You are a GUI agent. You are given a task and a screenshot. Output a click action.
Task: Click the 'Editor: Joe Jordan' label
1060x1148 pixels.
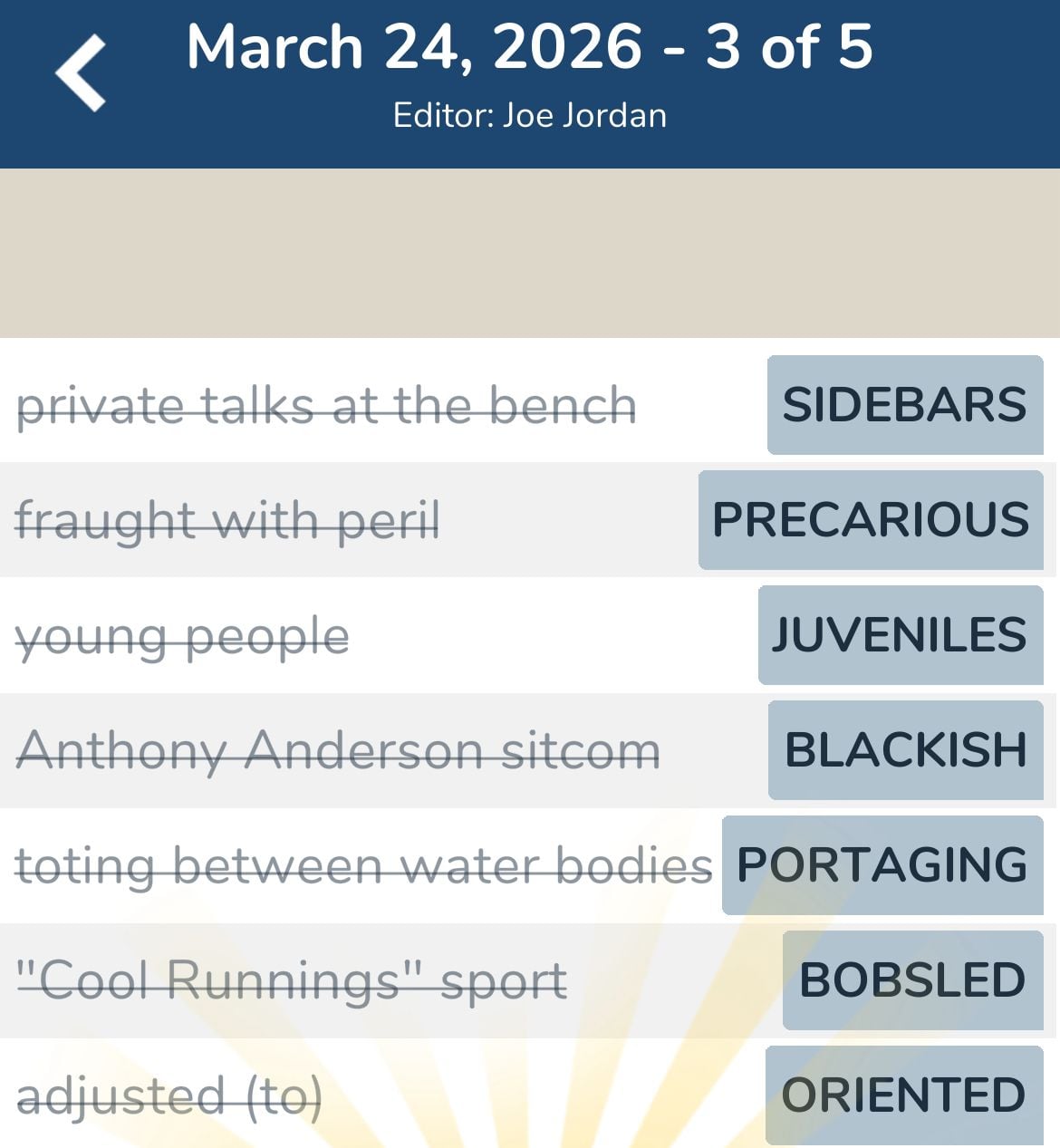tap(529, 114)
